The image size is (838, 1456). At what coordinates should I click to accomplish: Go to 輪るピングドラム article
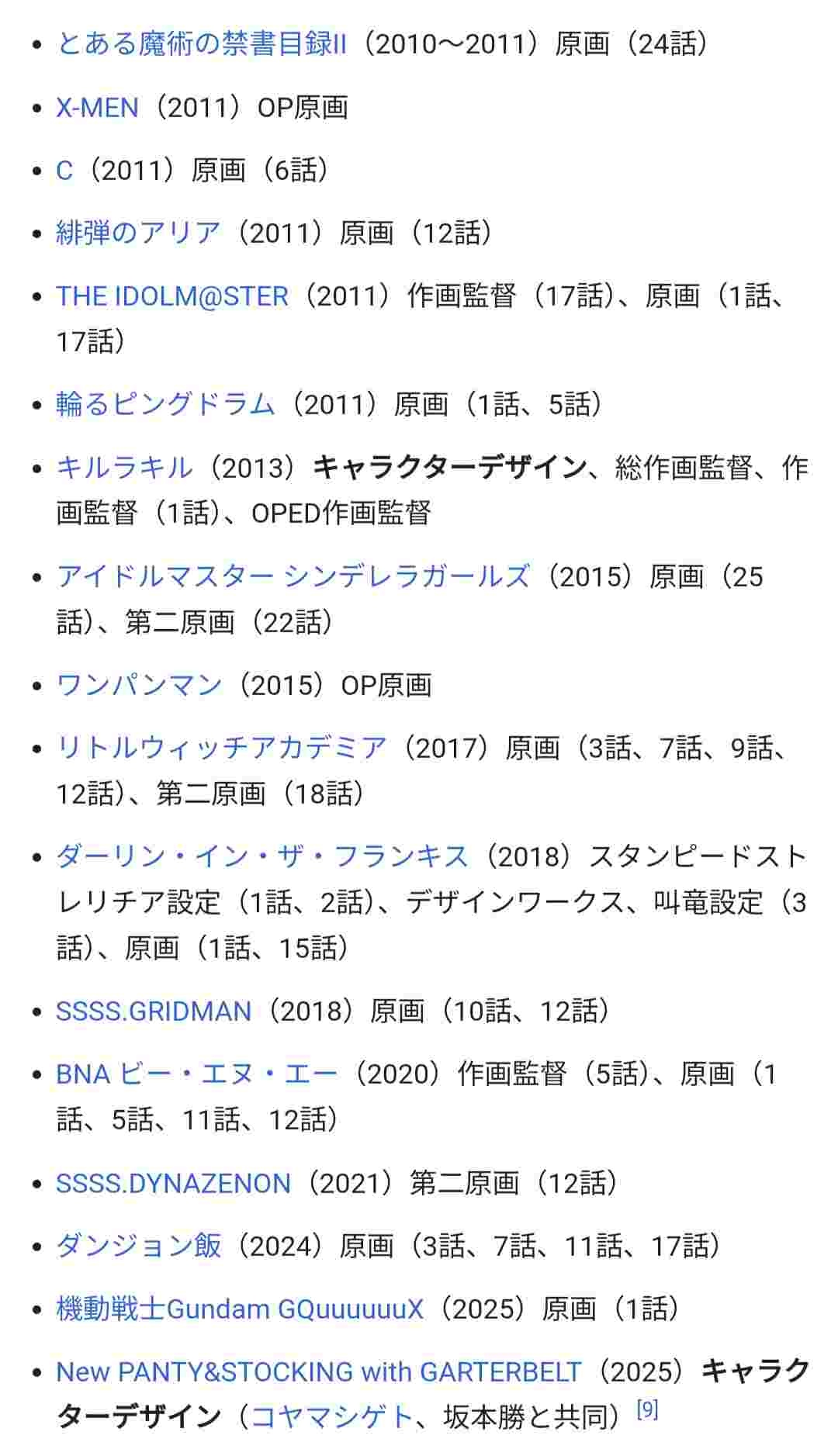coord(165,404)
